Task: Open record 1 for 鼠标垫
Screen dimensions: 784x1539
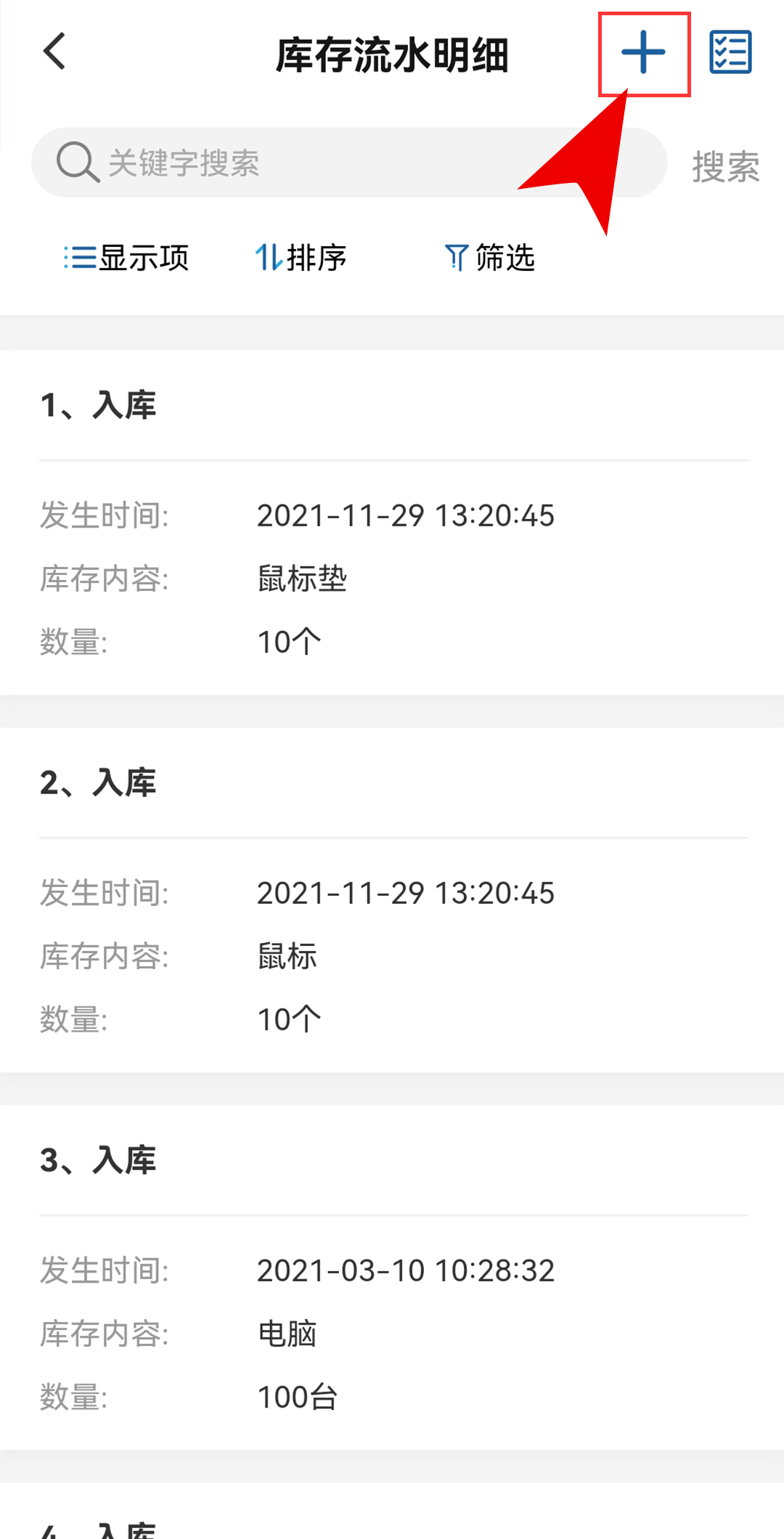Action: [392, 523]
